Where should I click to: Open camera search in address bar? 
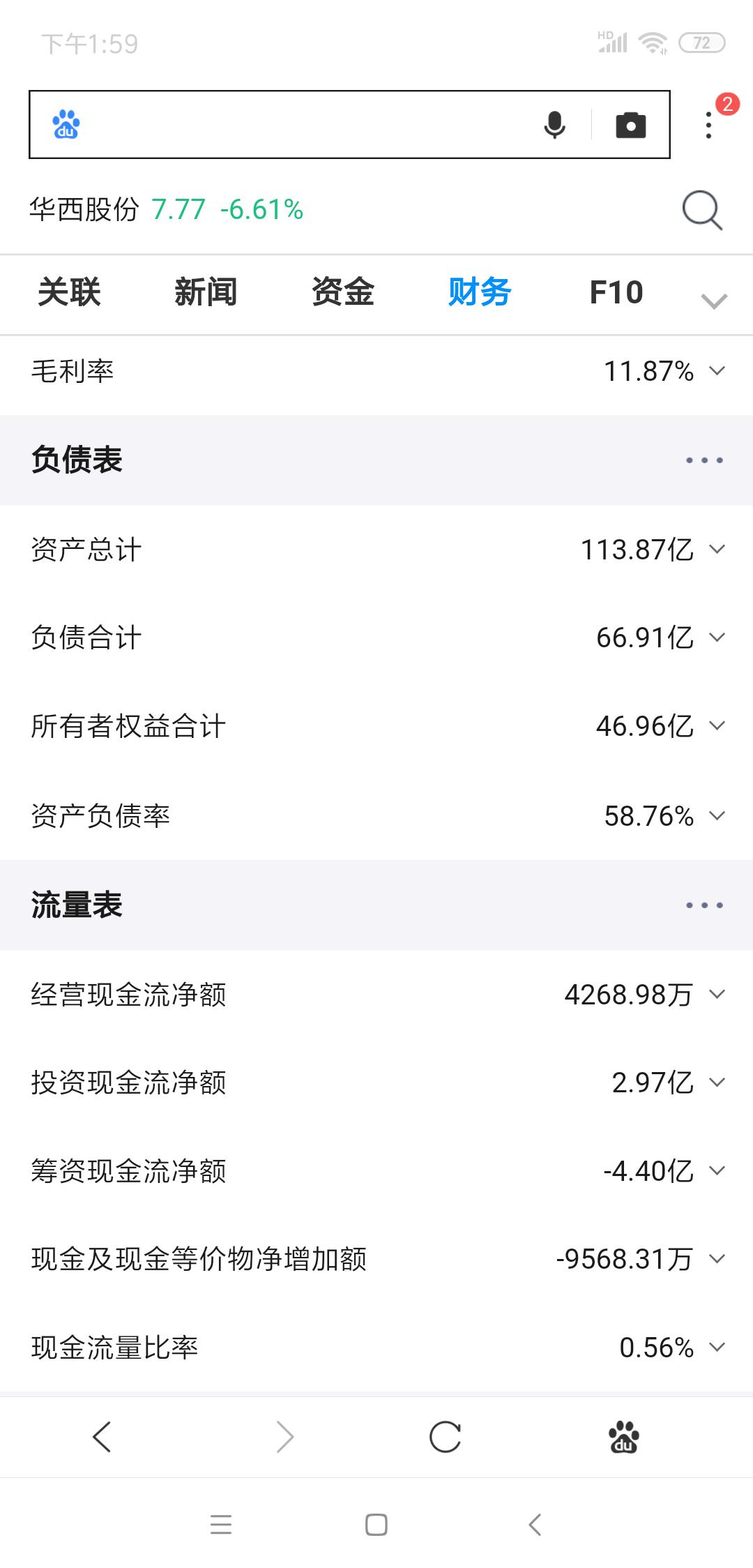630,125
